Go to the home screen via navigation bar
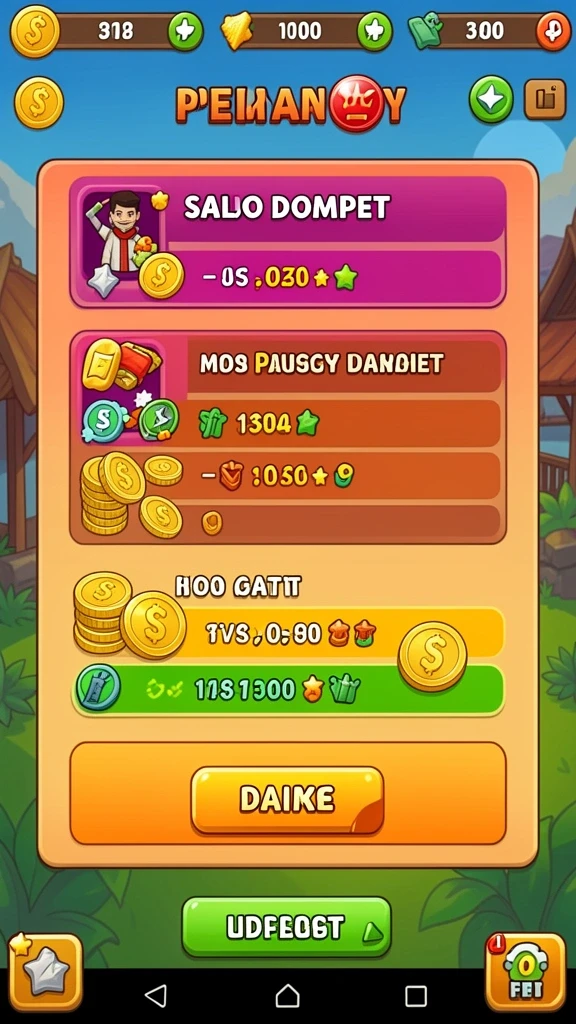This screenshot has height=1024, width=576. [287, 995]
